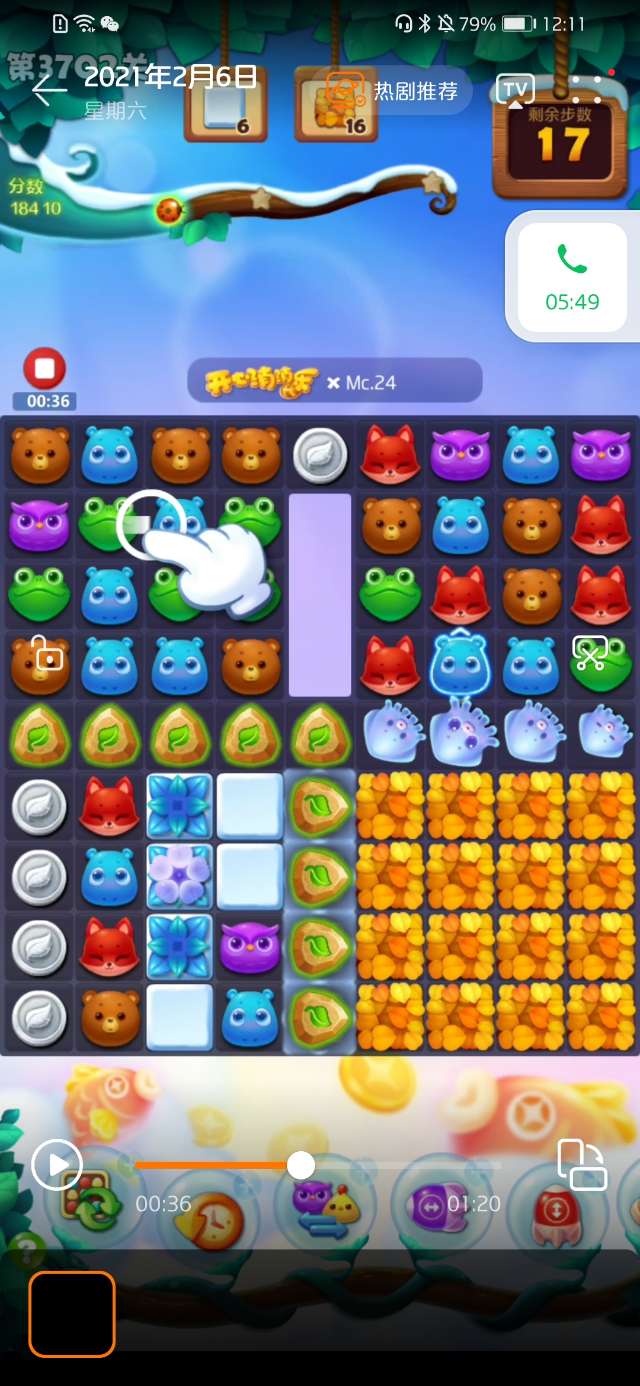Viewport: 640px width, 1386px height.
Task: Cast video to TV
Action: click(515, 90)
